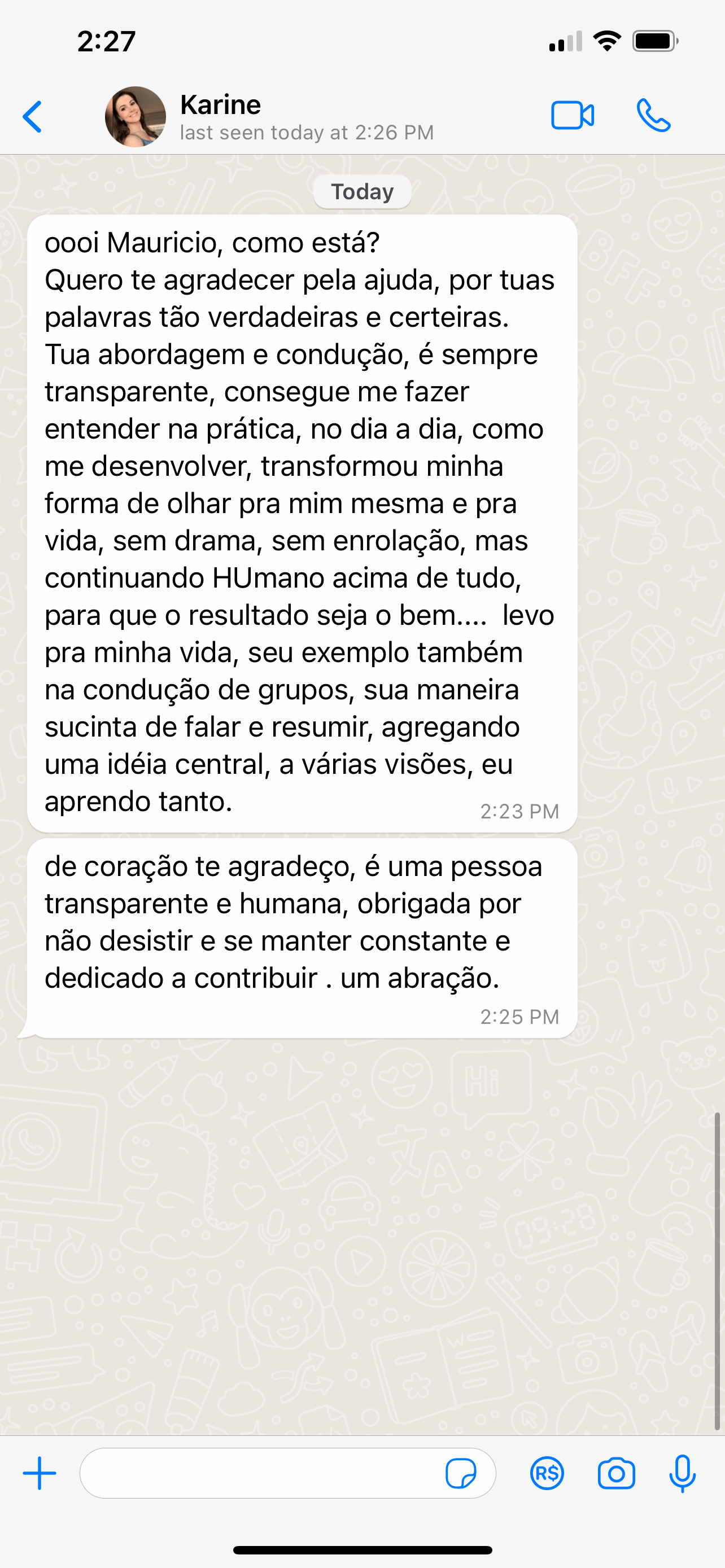The width and height of the screenshot is (725, 1568).
Task: Open the camera to take a photo
Action: point(616,1473)
